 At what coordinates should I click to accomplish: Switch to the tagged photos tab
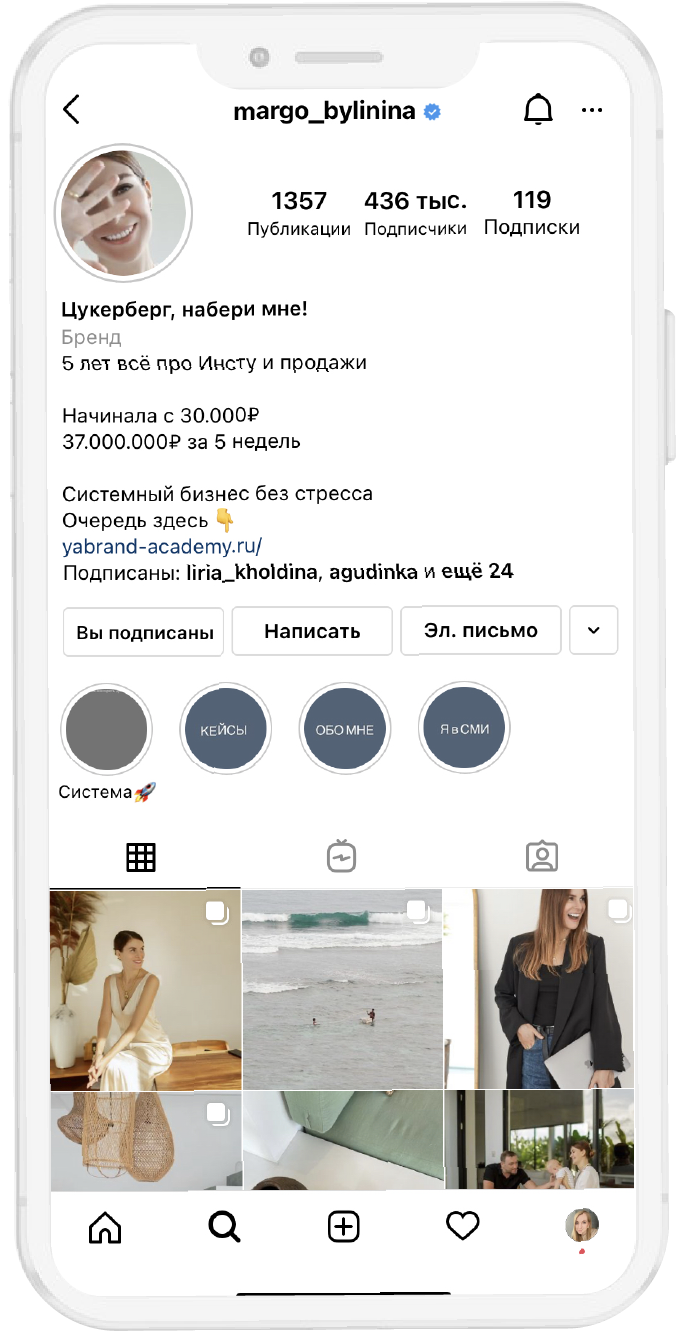point(541,857)
